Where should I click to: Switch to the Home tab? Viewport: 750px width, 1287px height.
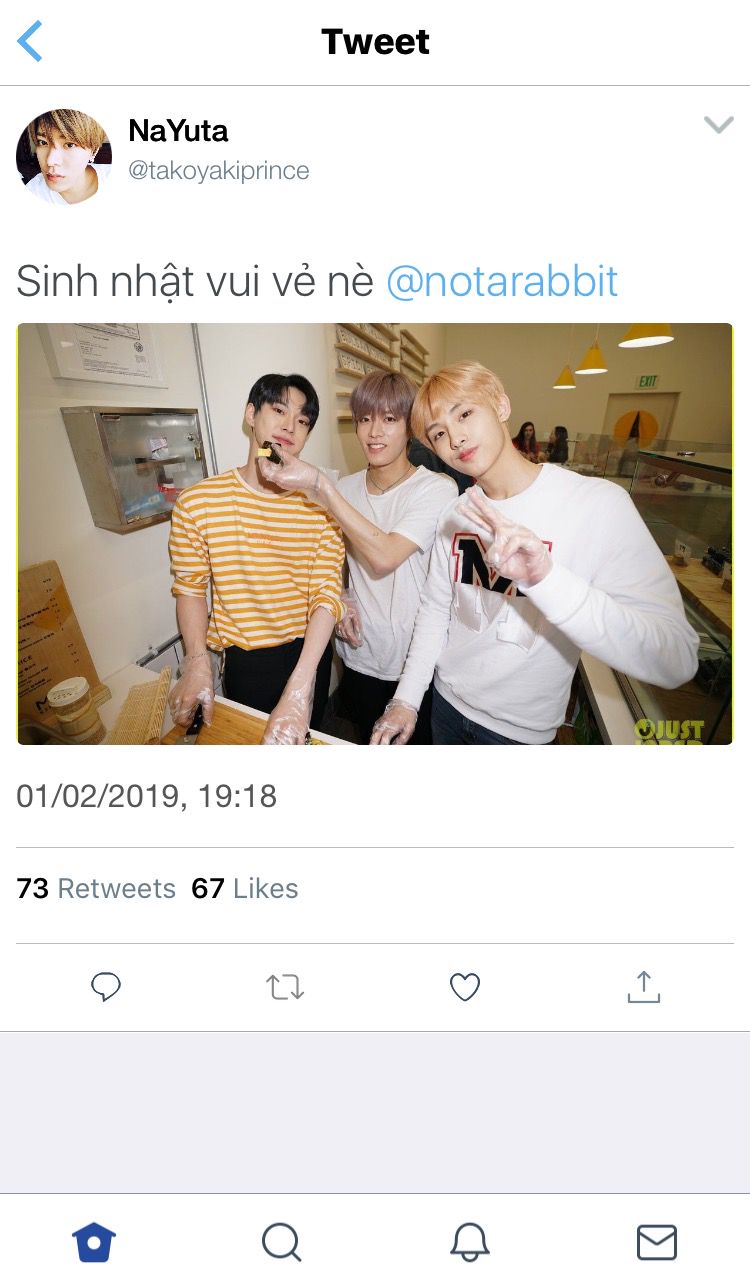tap(94, 1243)
